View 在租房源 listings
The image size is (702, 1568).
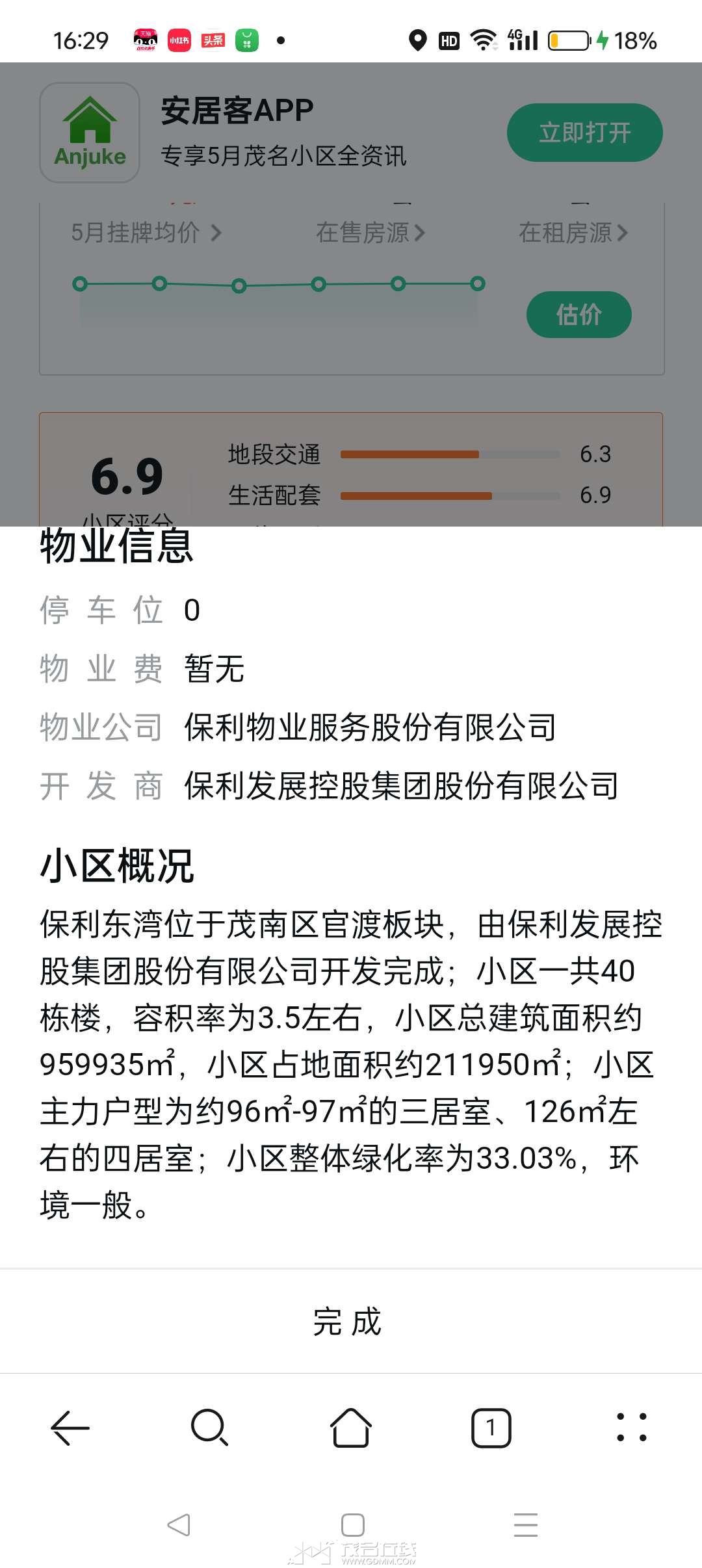tap(573, 232)
